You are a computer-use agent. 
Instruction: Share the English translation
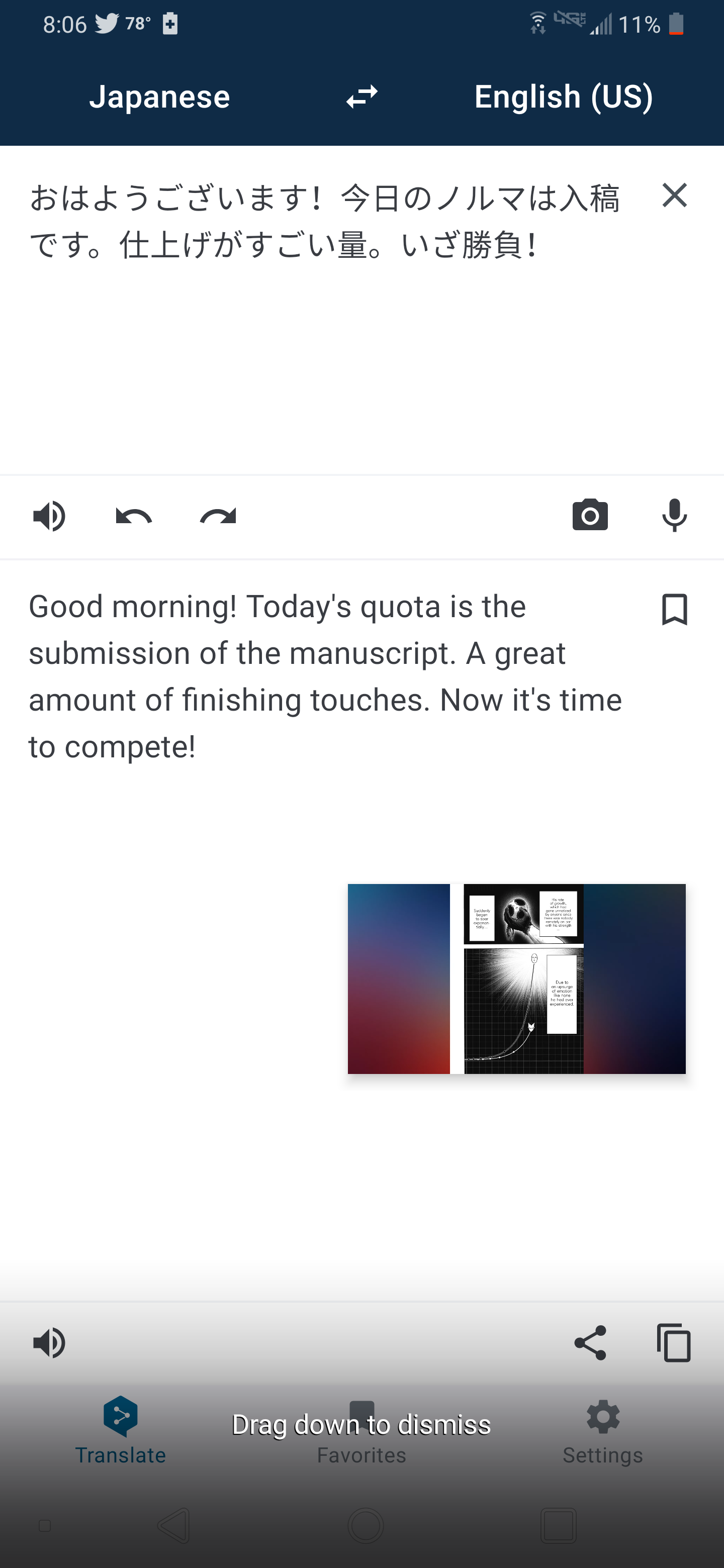click(x=591, y=1342)
